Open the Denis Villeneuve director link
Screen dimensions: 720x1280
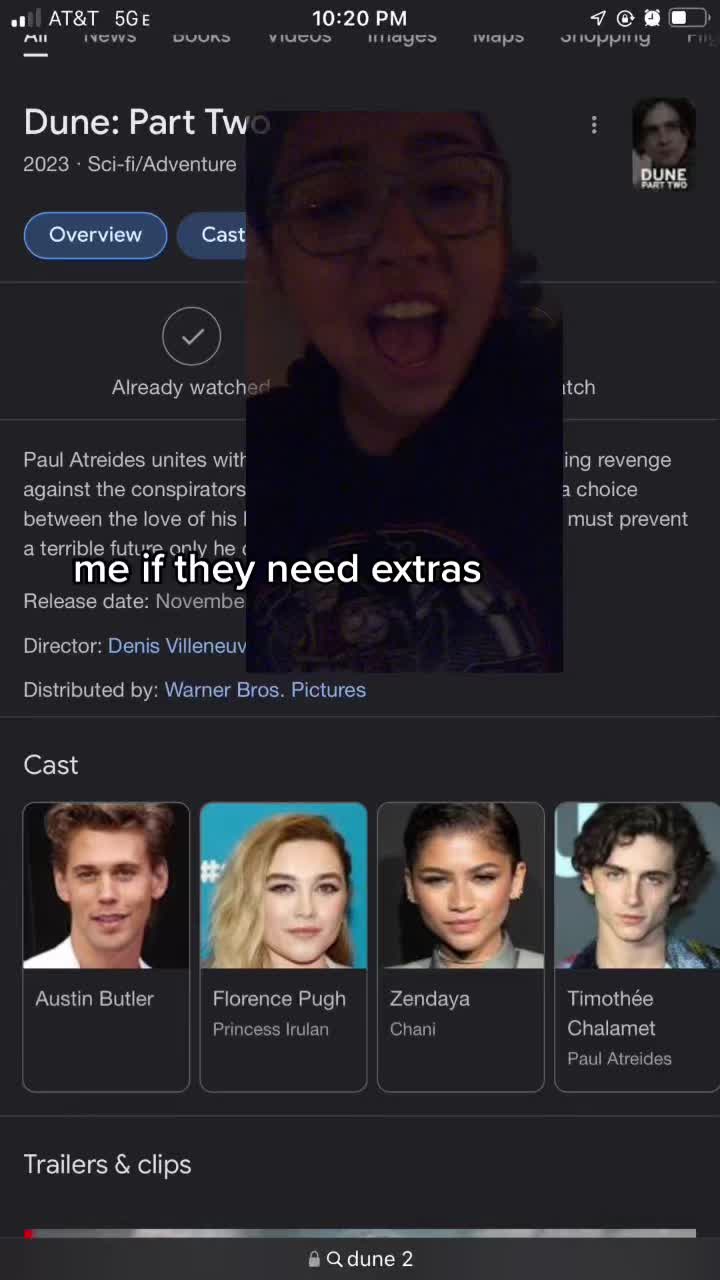[x=176, y=646]
